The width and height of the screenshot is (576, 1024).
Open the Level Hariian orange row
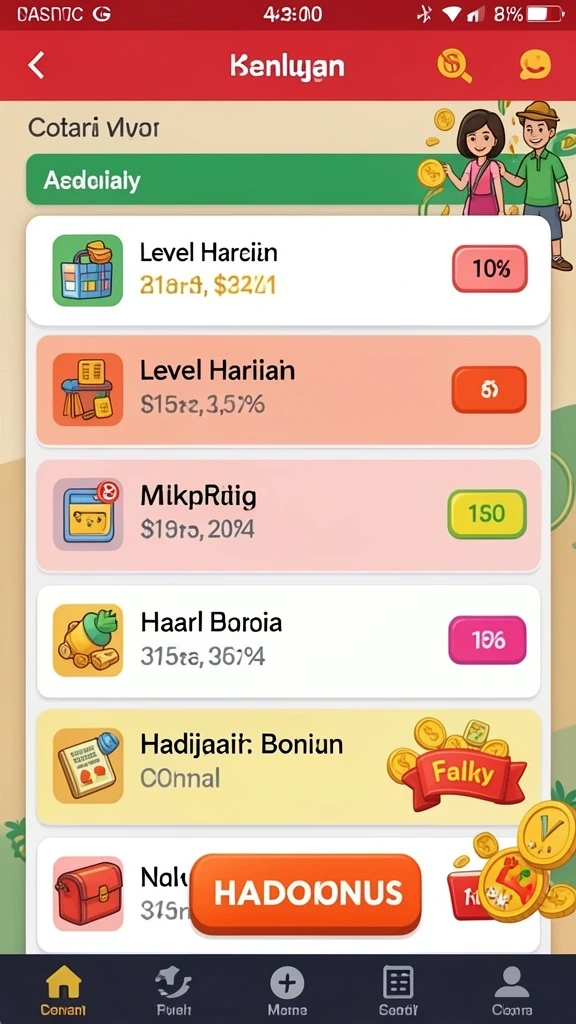coord(288,391)
